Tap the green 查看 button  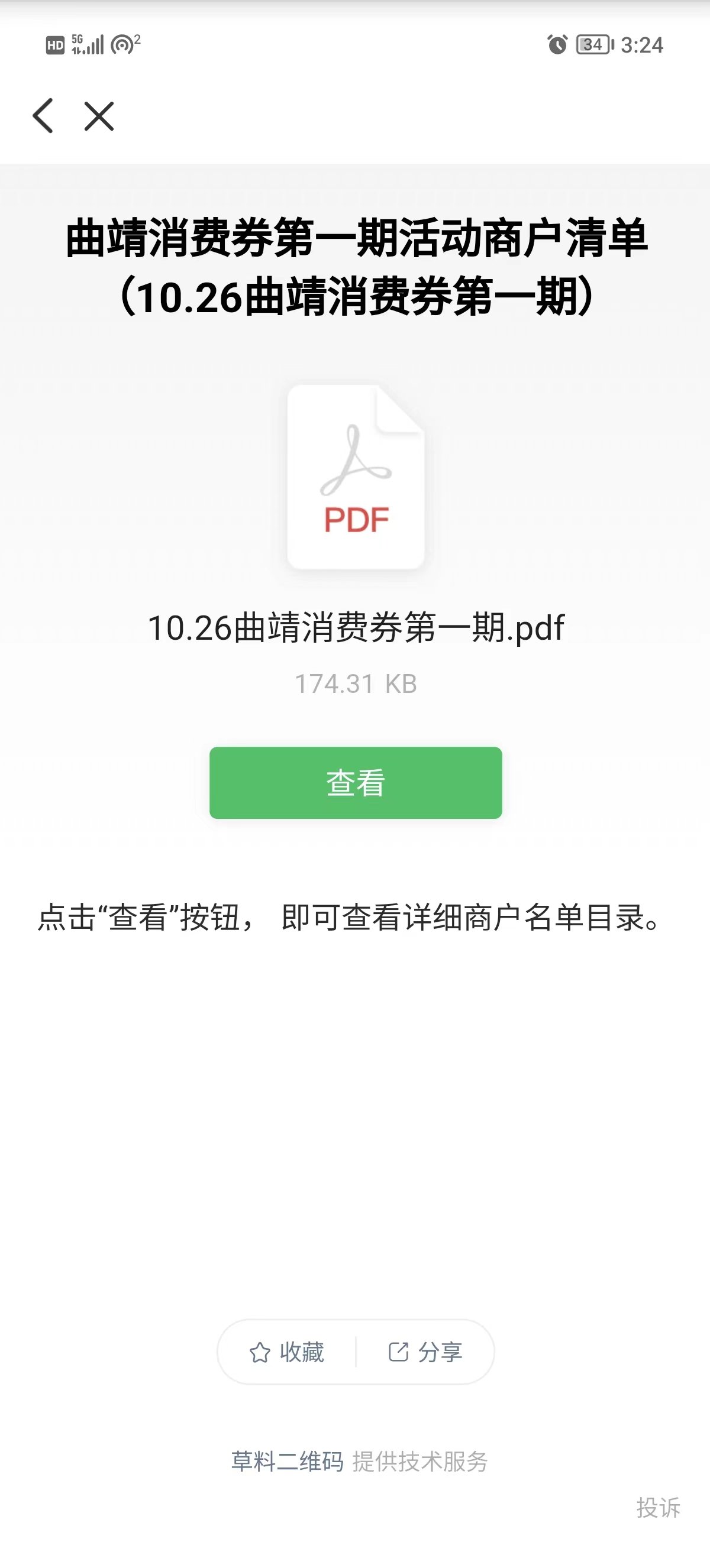(x=356, y=782)
